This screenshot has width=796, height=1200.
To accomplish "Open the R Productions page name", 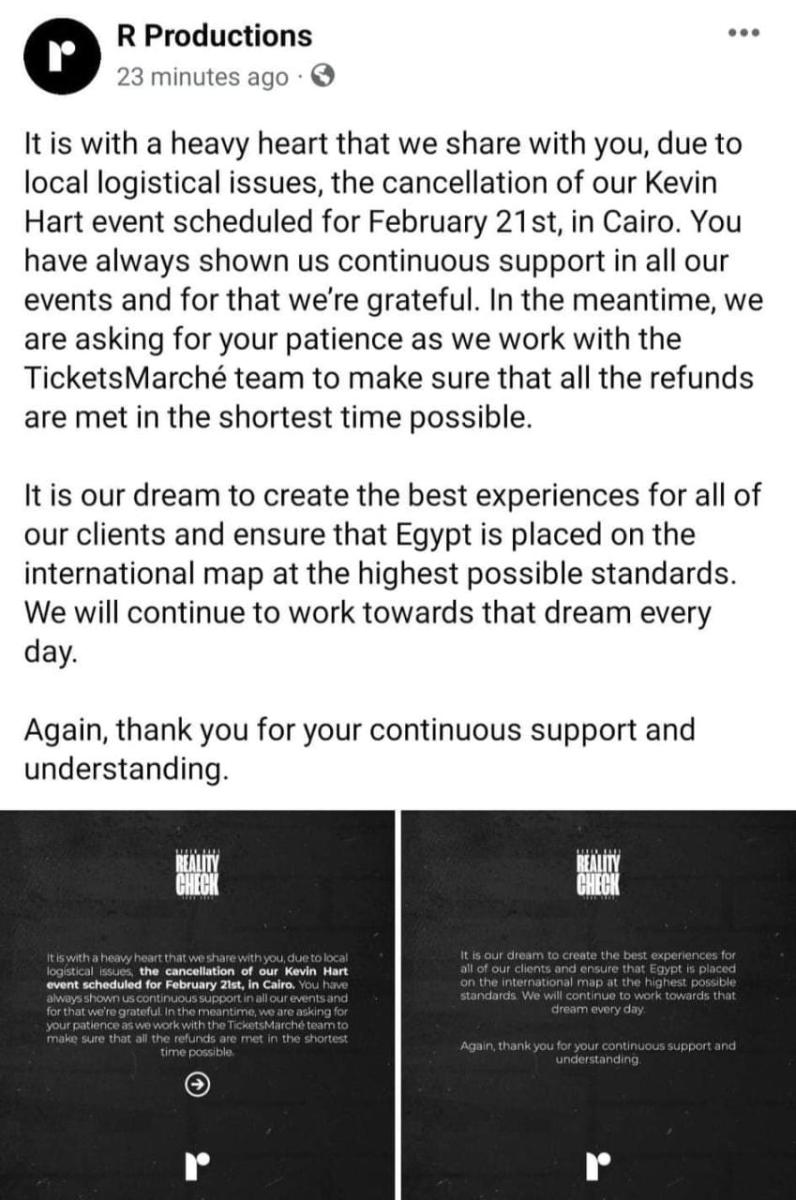I will pos(214,36).
